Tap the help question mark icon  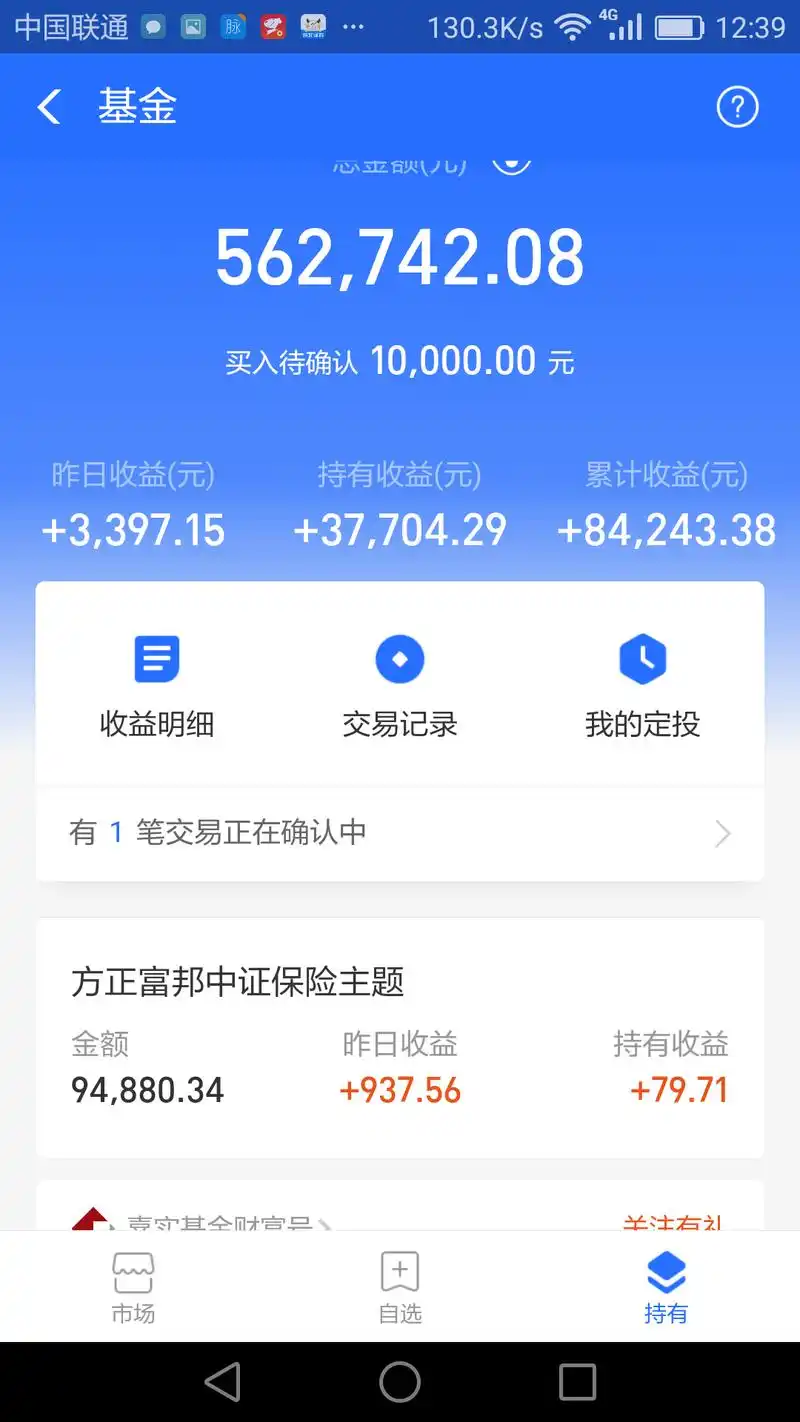pos(737,107)
